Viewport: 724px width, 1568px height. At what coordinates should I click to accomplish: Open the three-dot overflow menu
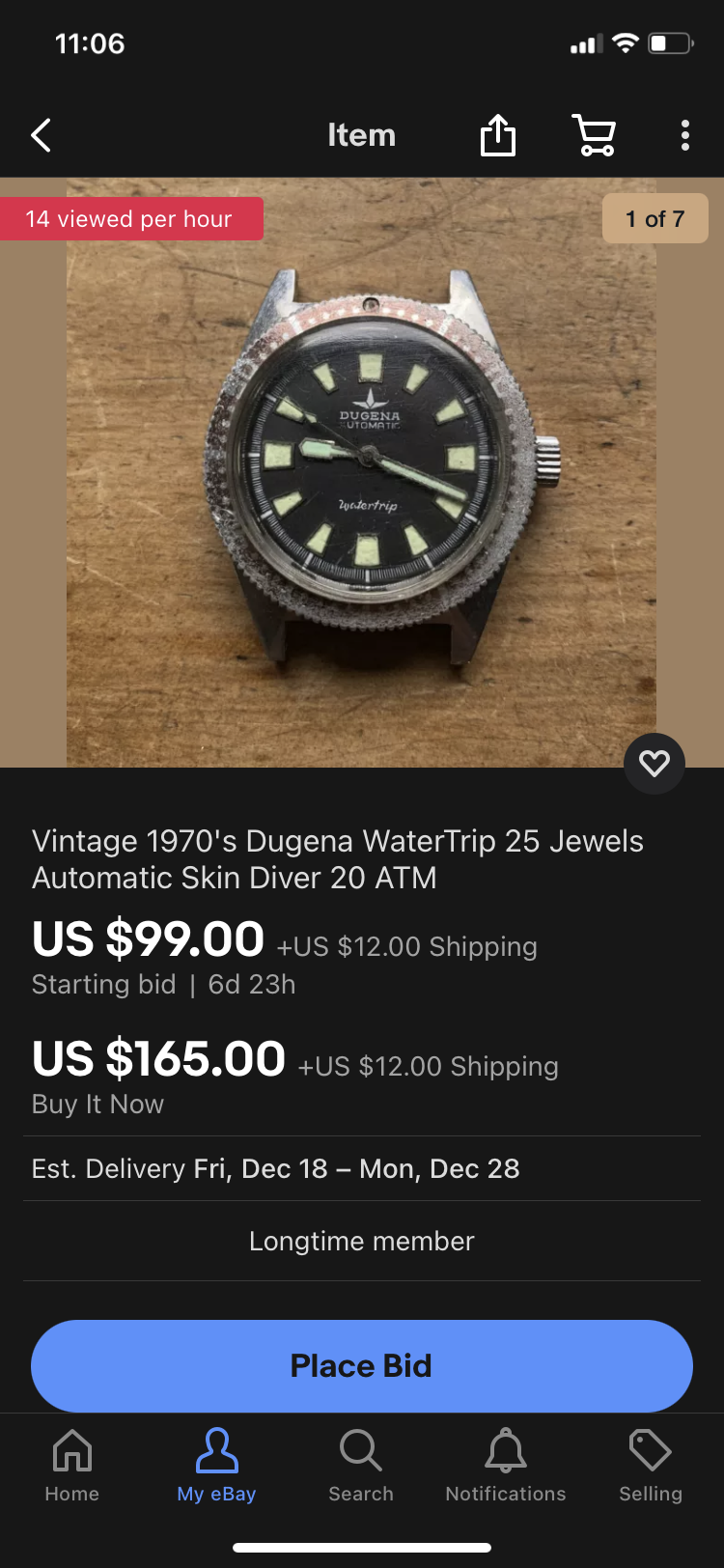coord(685,136)
